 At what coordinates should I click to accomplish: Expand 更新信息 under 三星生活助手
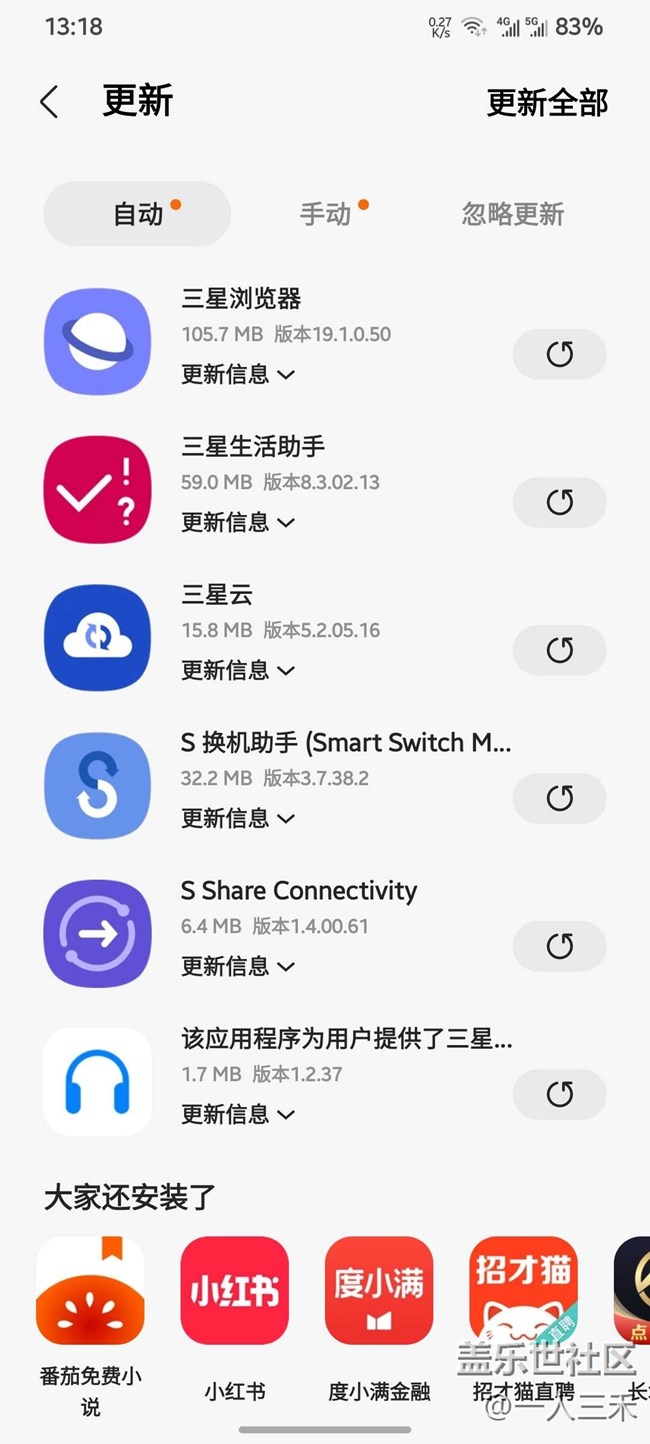pyautogui.click(x=238, y=522)
